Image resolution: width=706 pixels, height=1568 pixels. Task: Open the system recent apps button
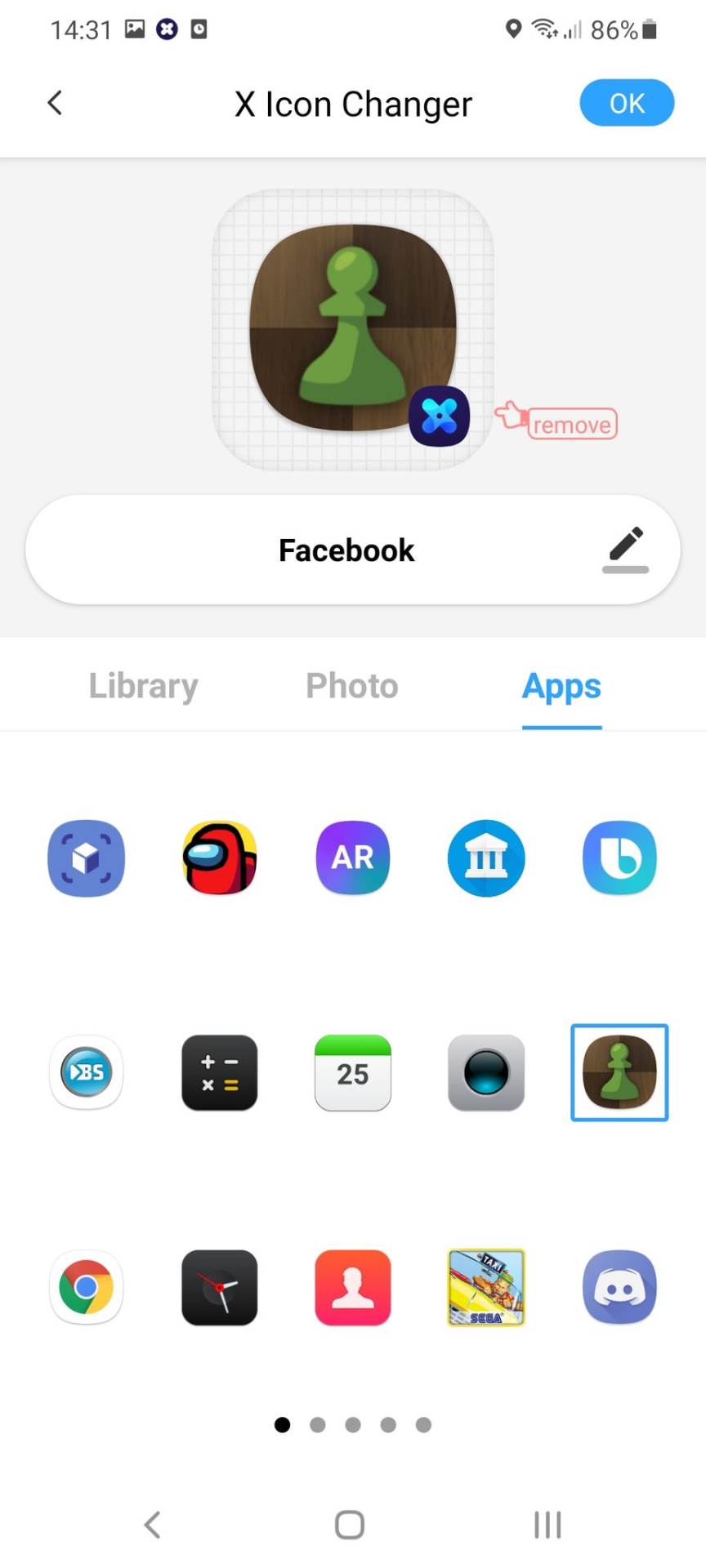(547, 1524)
